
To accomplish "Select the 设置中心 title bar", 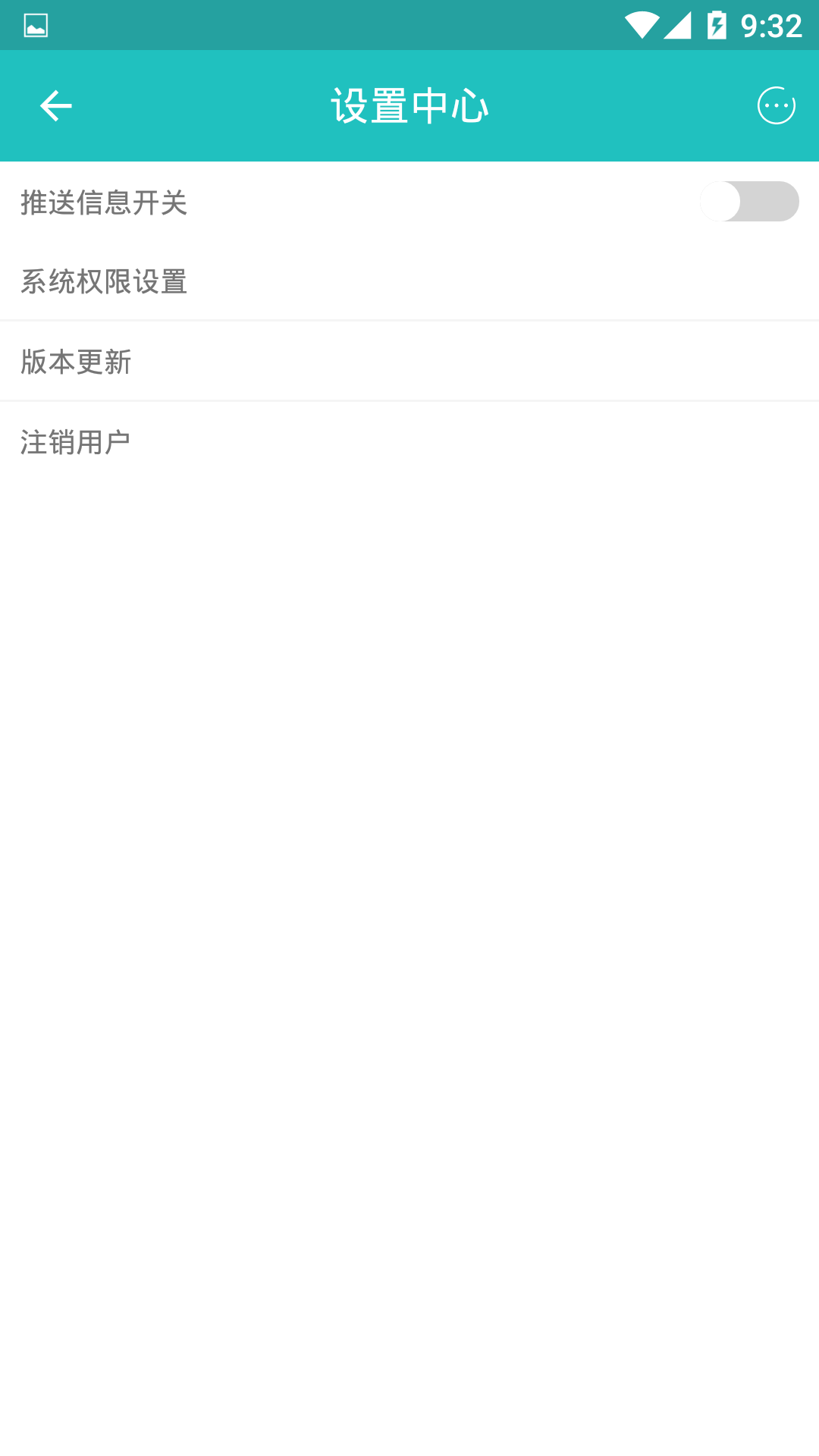I will 409,105.
